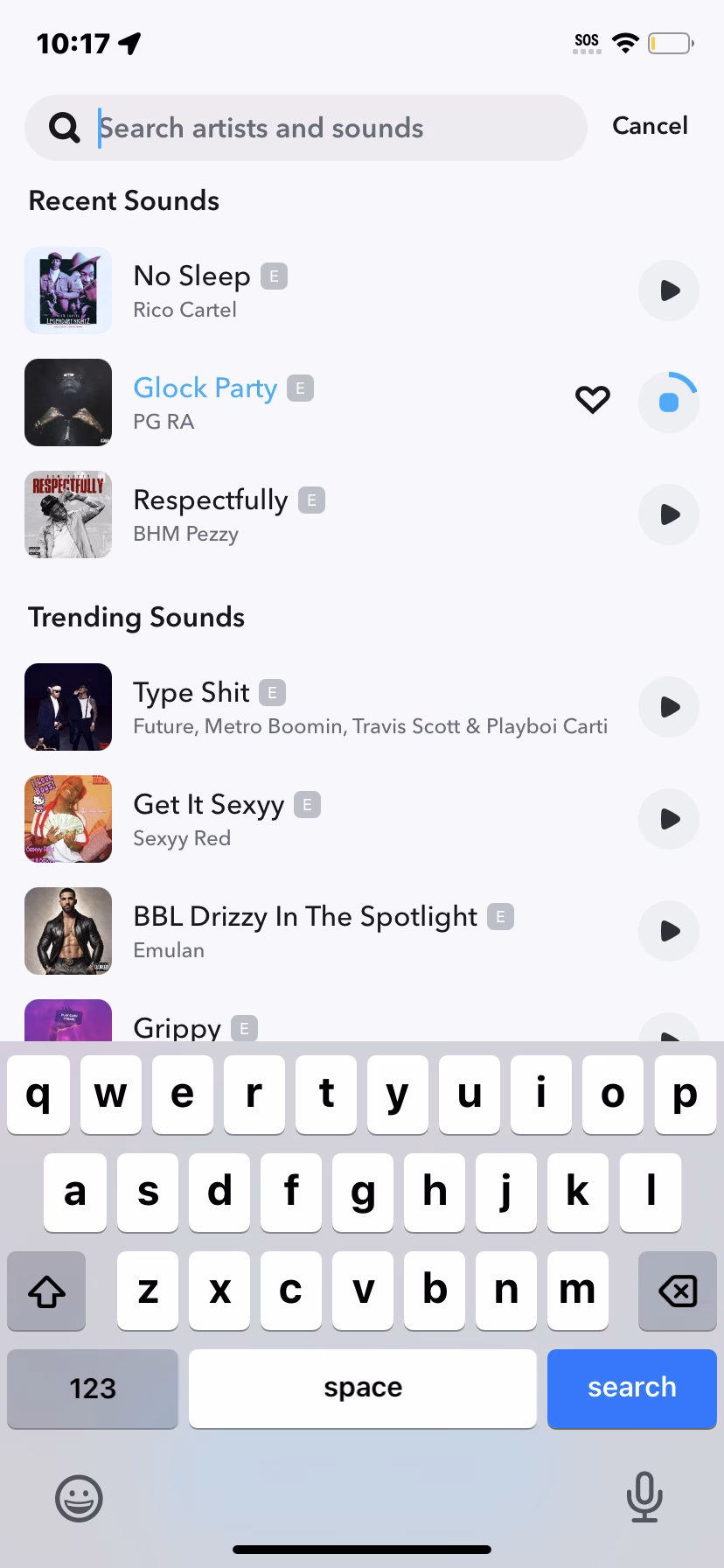The height and width of the screenshot is (1568, 724).
Task: Play the No Sleep preview
Action: click(x=669, y=290)
